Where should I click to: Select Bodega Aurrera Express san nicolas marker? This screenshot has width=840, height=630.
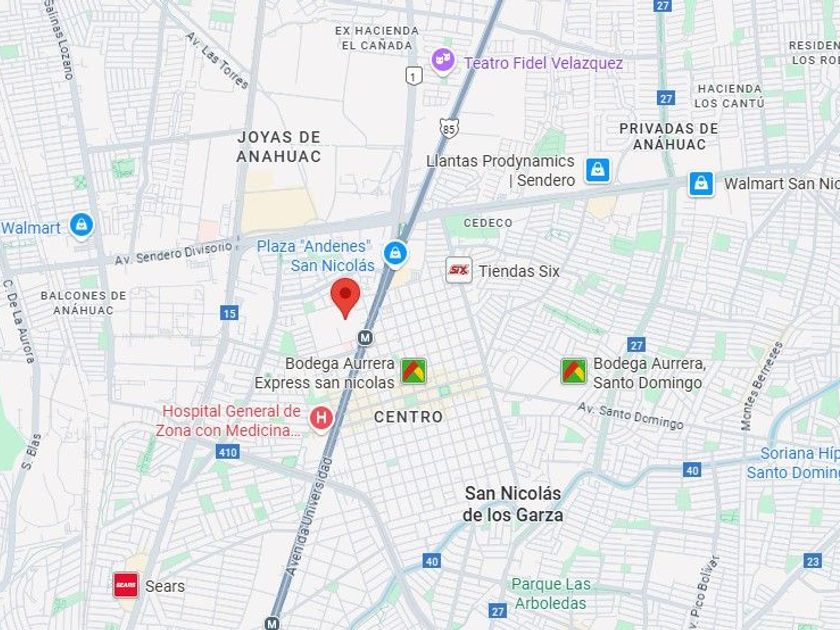pyautogui.click(x=414, y=372)
